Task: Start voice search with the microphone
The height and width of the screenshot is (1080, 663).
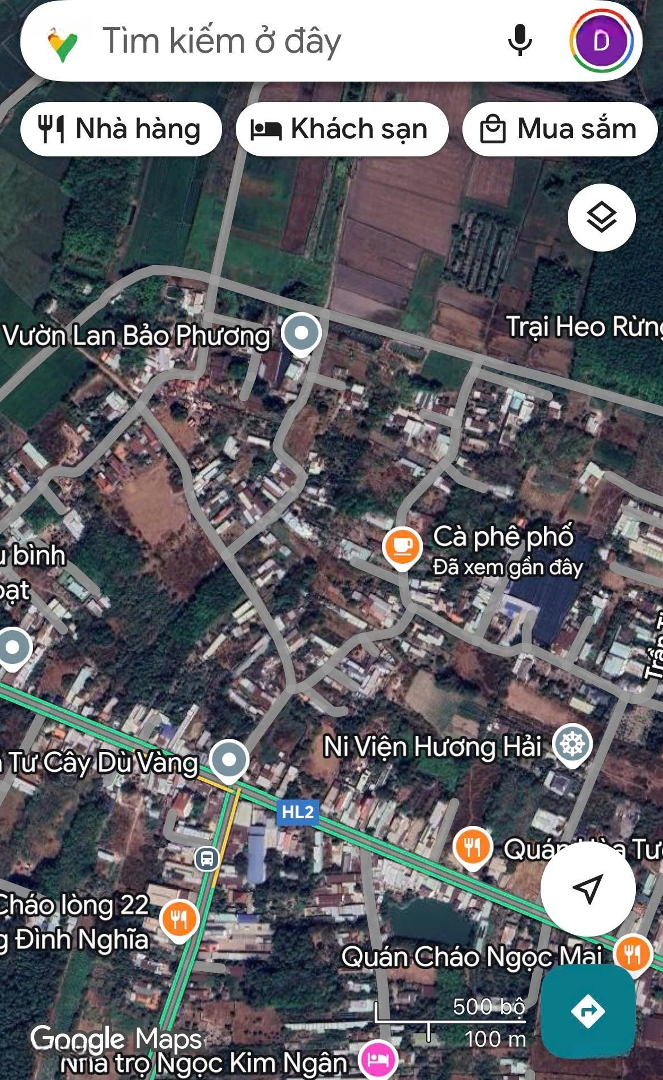Action: pos(519,41)
